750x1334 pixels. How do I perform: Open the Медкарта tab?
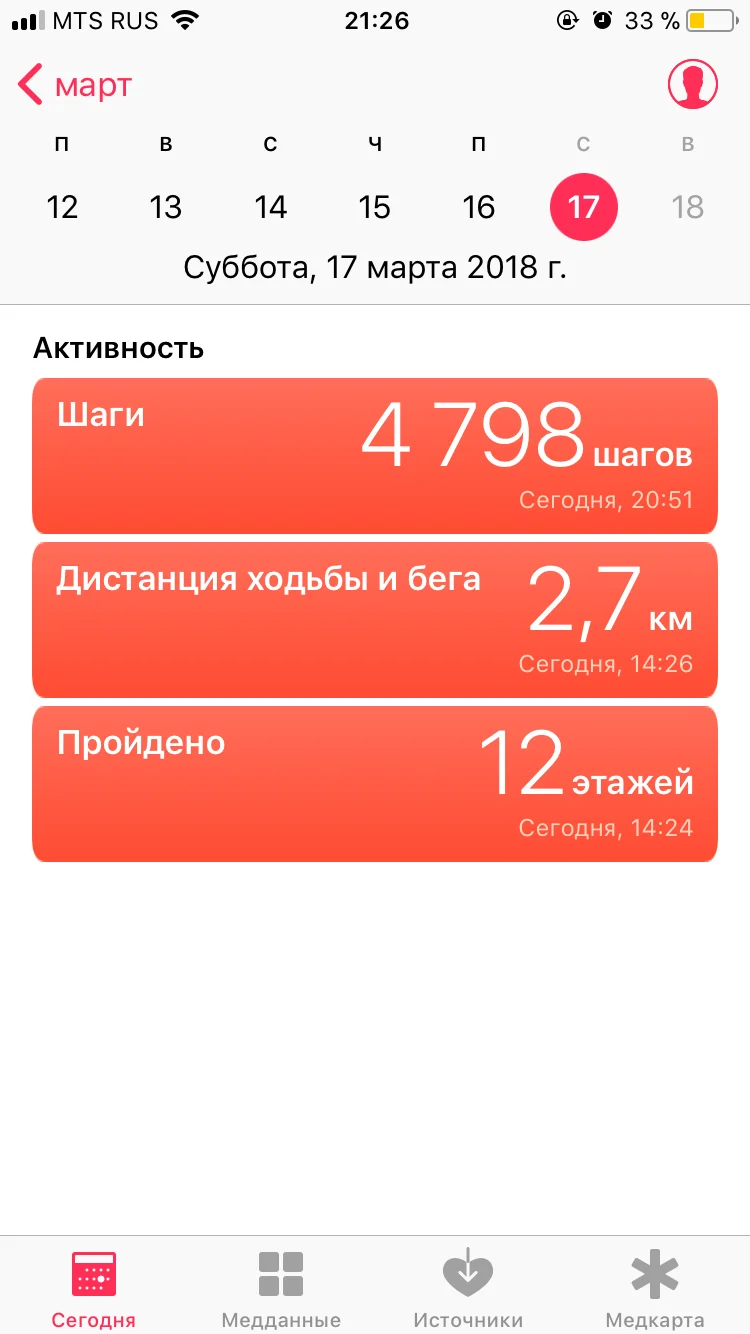point(655,1288)
